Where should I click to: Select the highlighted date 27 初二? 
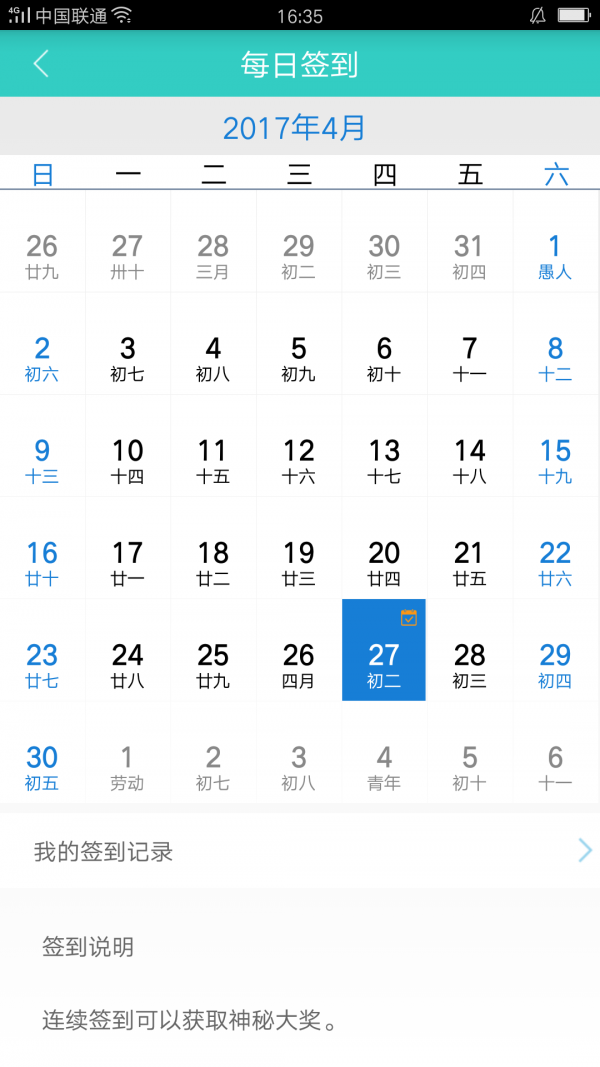[384, 650]
